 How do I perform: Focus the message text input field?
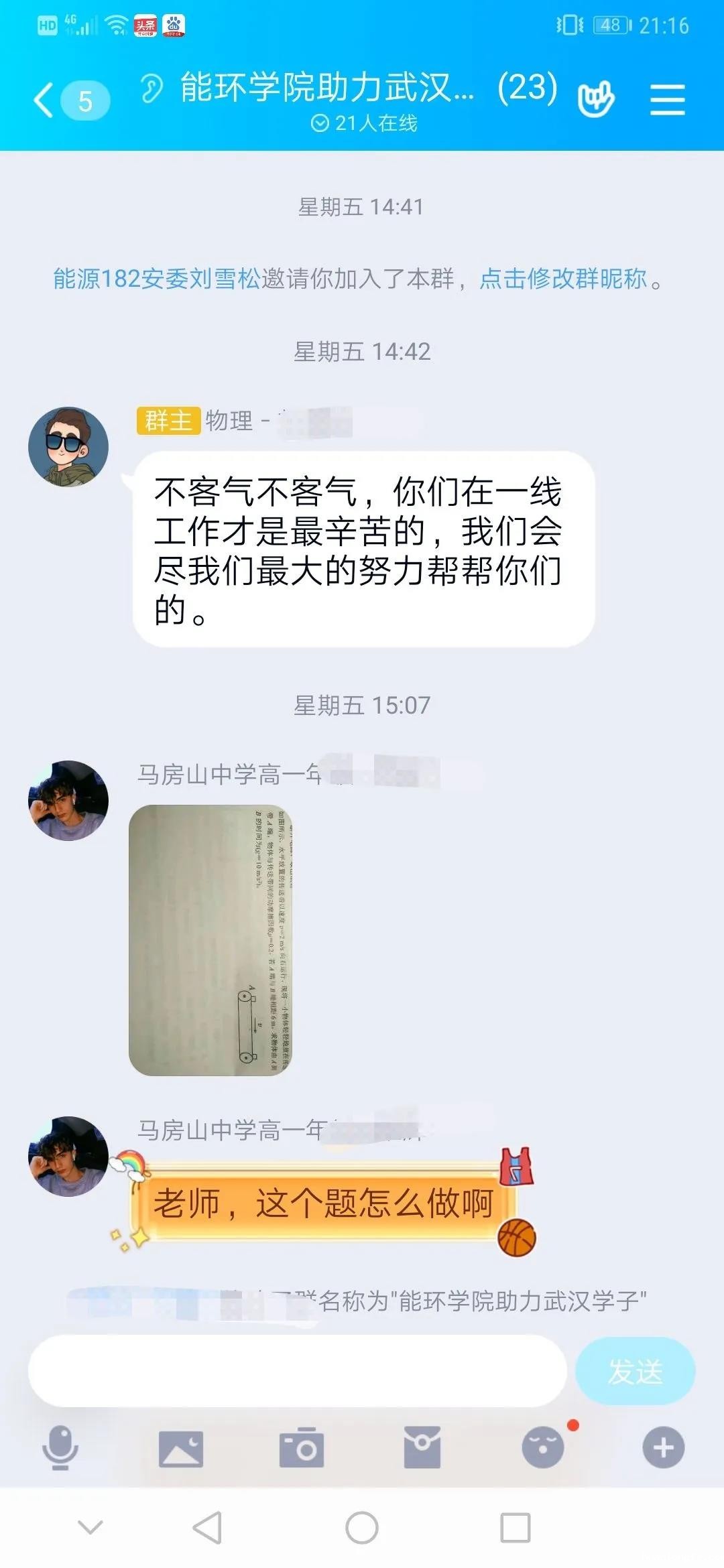click(297, 1371)
